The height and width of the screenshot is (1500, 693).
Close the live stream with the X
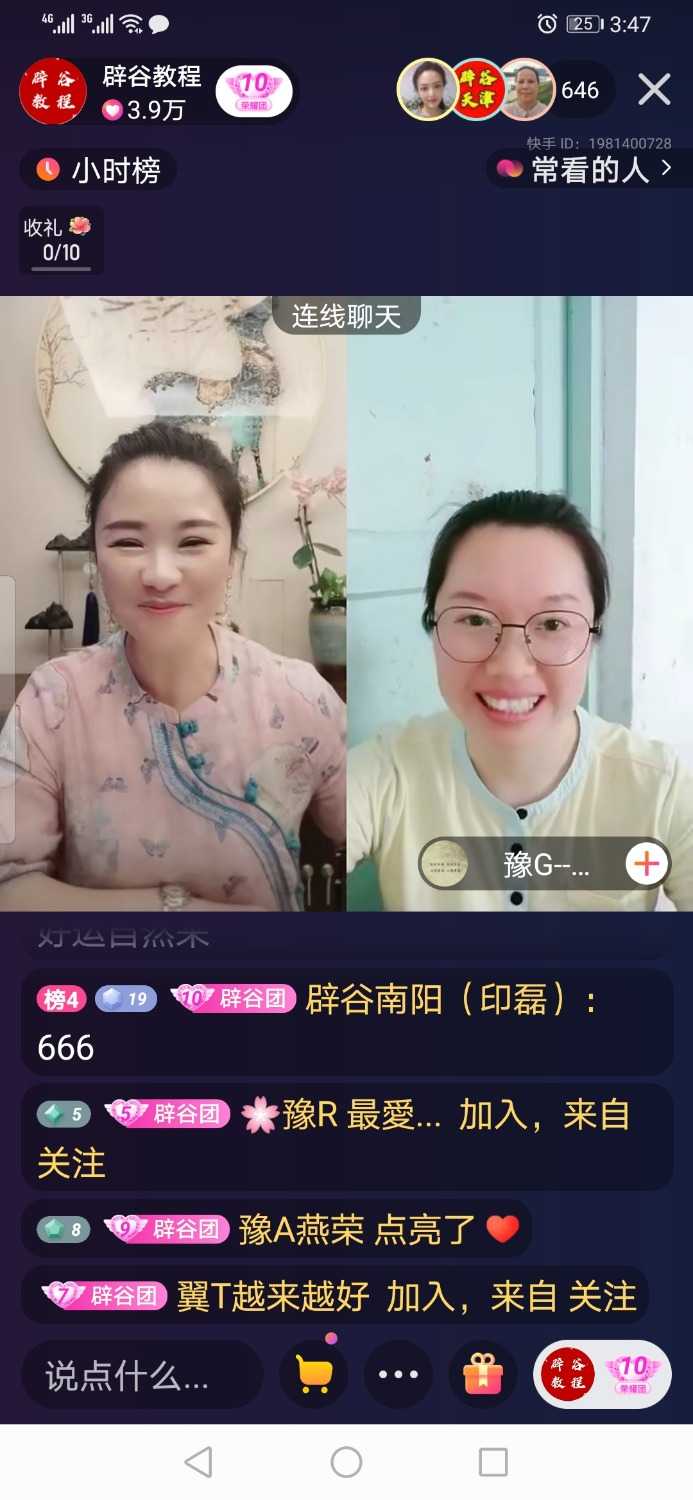click(654, 90)
